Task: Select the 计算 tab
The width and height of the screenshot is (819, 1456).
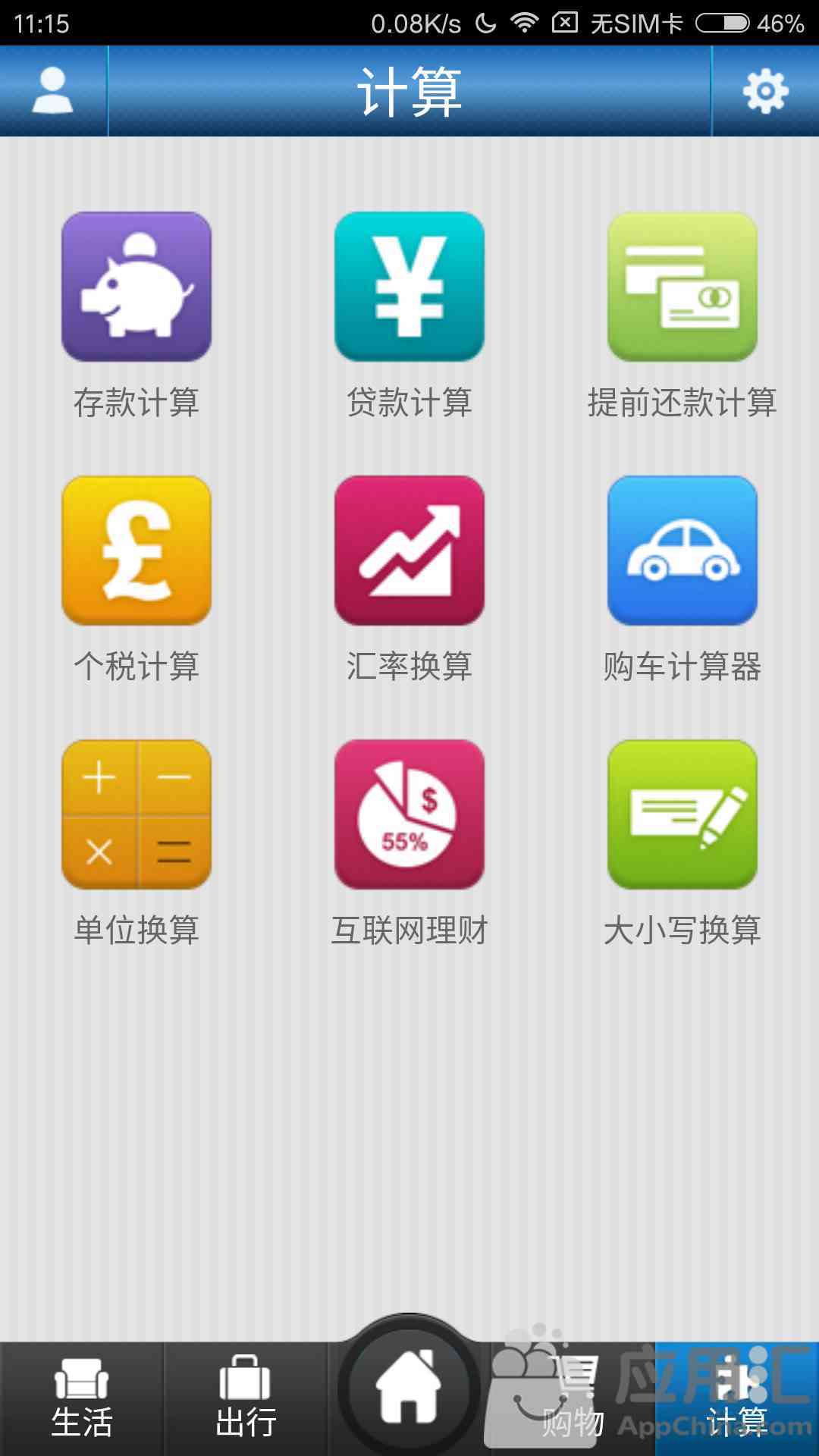Action: click(737, 1399)
